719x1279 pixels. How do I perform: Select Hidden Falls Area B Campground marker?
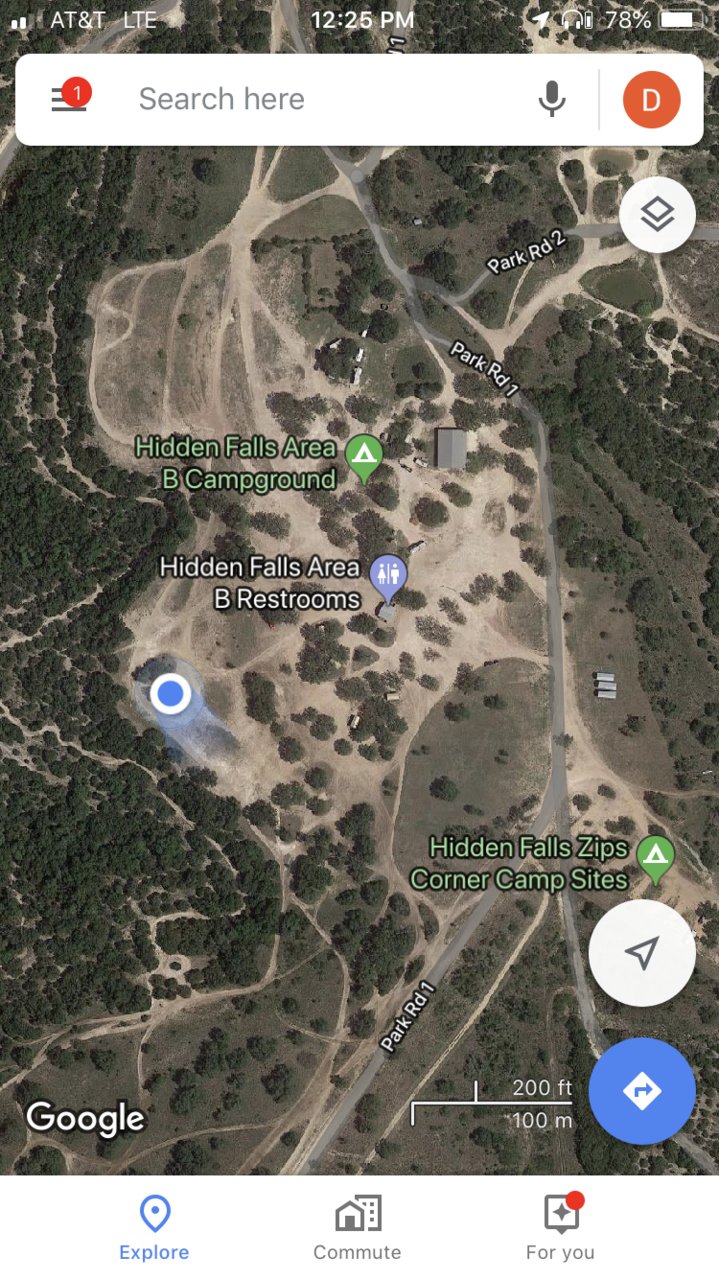point(364,459)
